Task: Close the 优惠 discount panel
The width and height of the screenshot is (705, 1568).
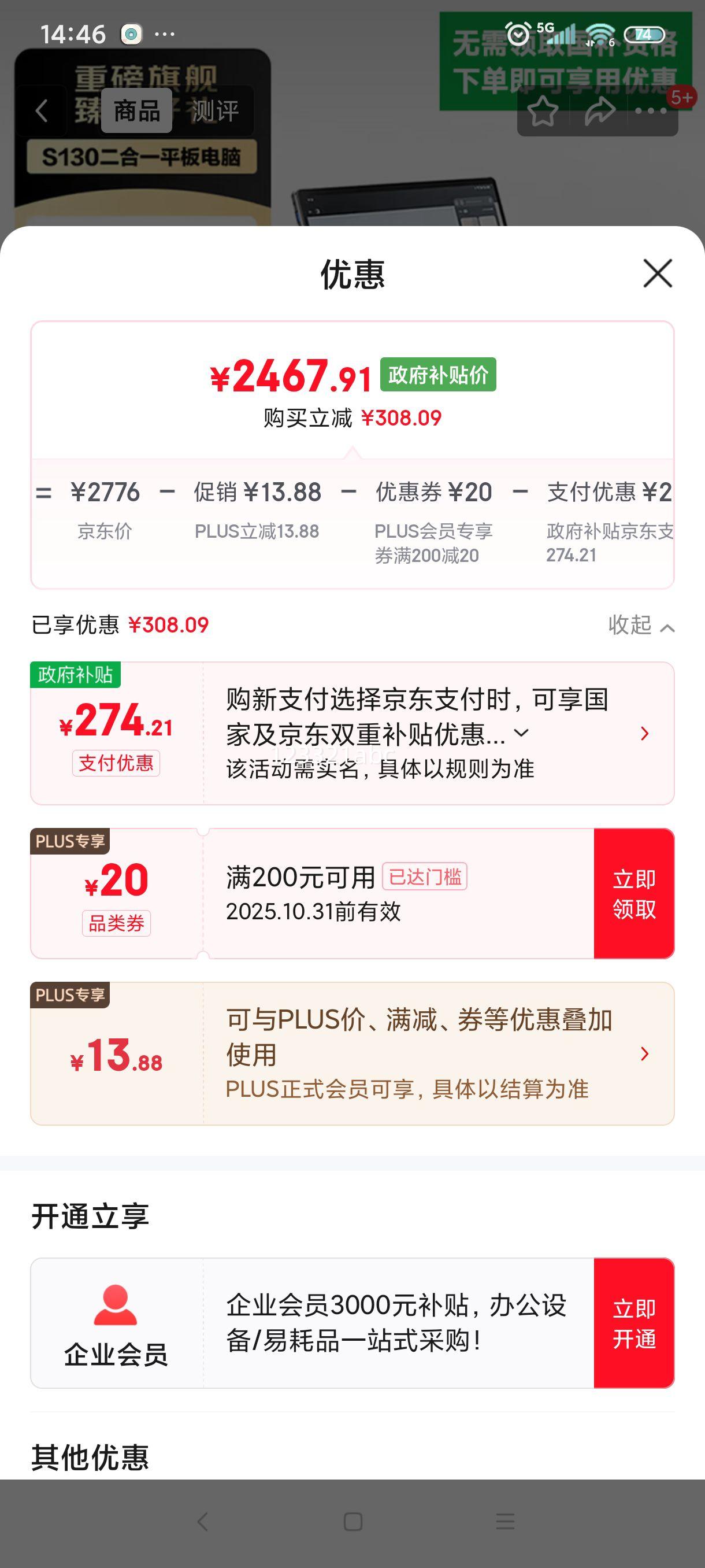Action: coord(658,273)
